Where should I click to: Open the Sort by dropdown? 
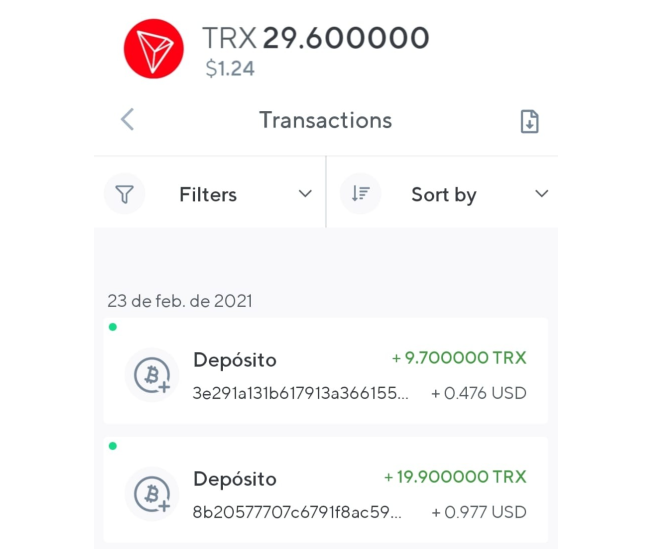coord(445,194)
